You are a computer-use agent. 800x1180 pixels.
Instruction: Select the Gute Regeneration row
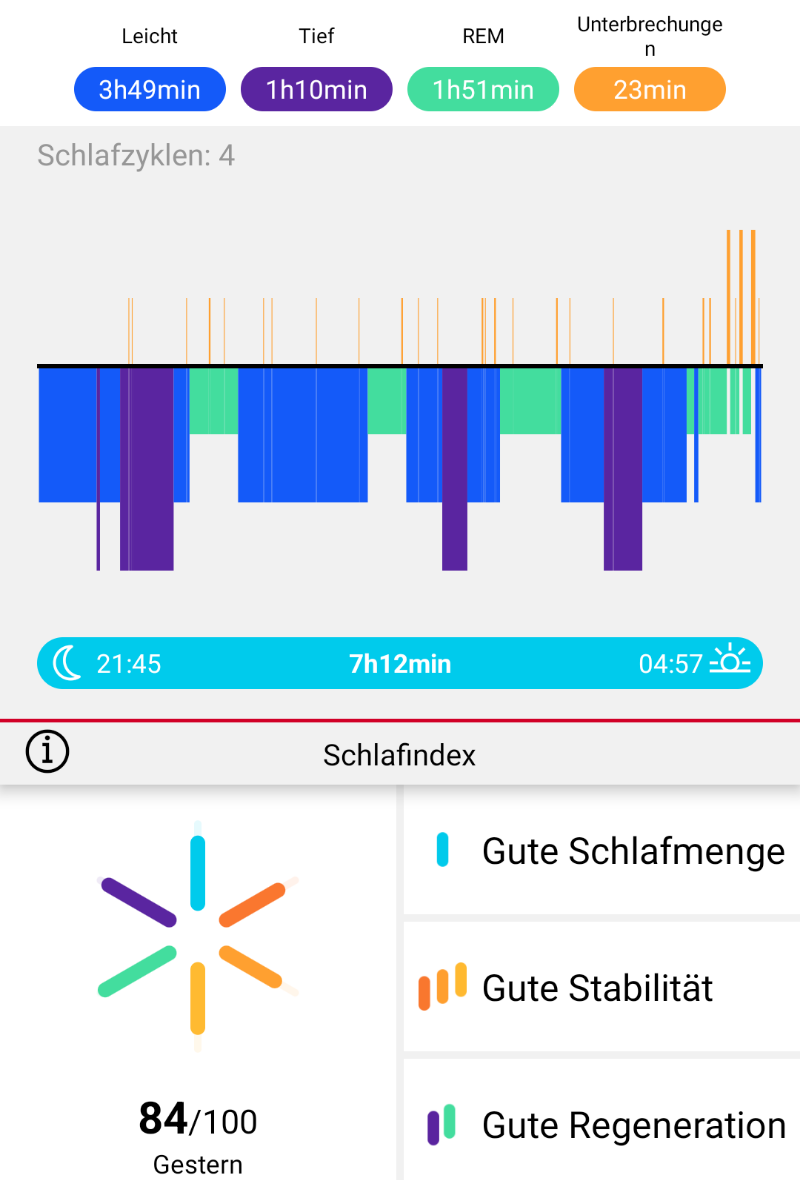[602, 1124]
